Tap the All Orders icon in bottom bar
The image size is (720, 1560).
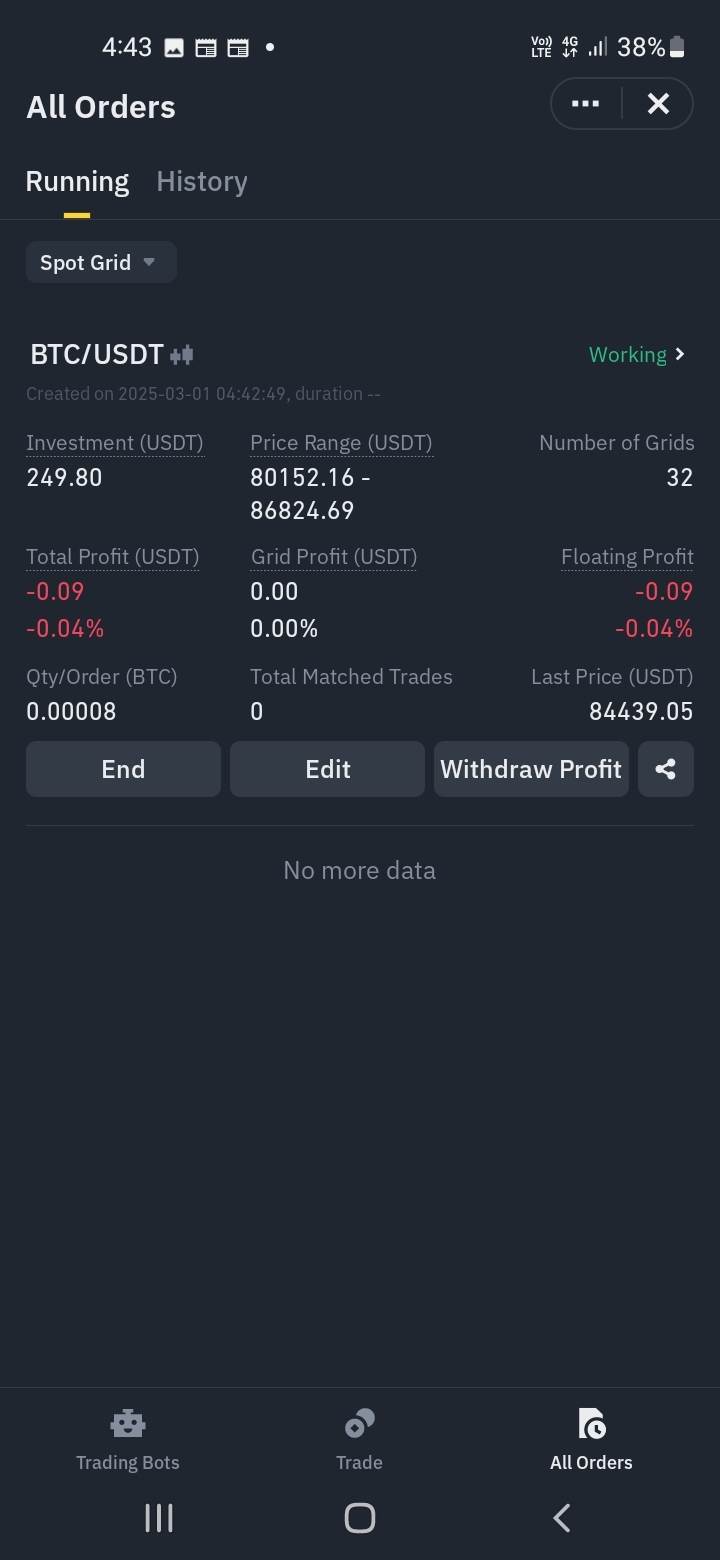(x=591, y=1422)
